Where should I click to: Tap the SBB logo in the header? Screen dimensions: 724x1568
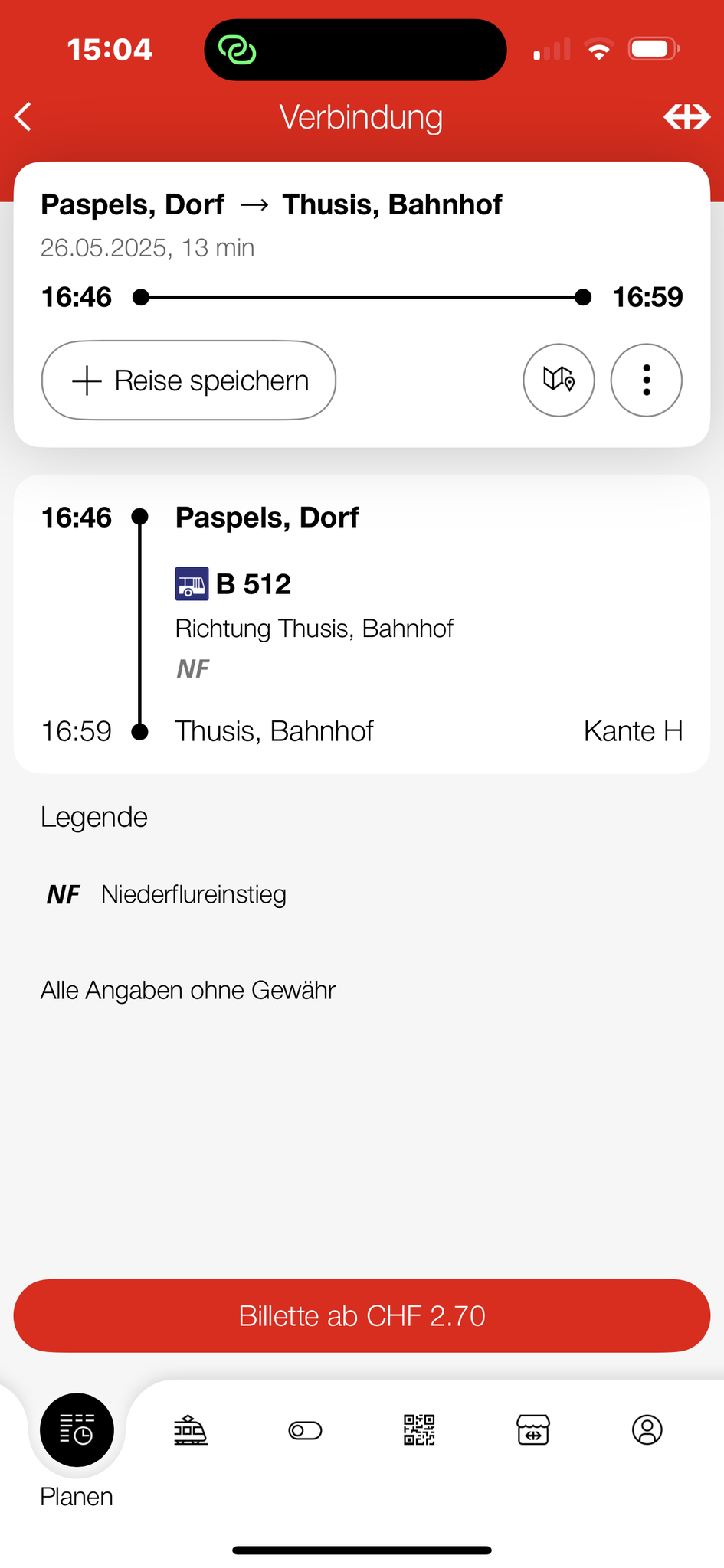click(686, 117)
